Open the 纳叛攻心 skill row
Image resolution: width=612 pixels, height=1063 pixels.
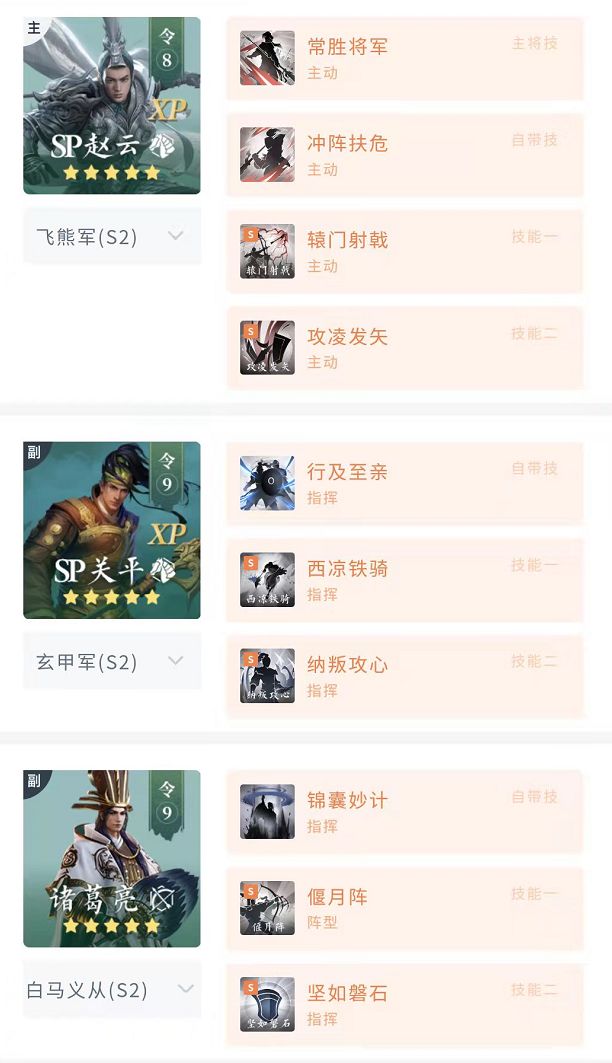tap(404, 676)
